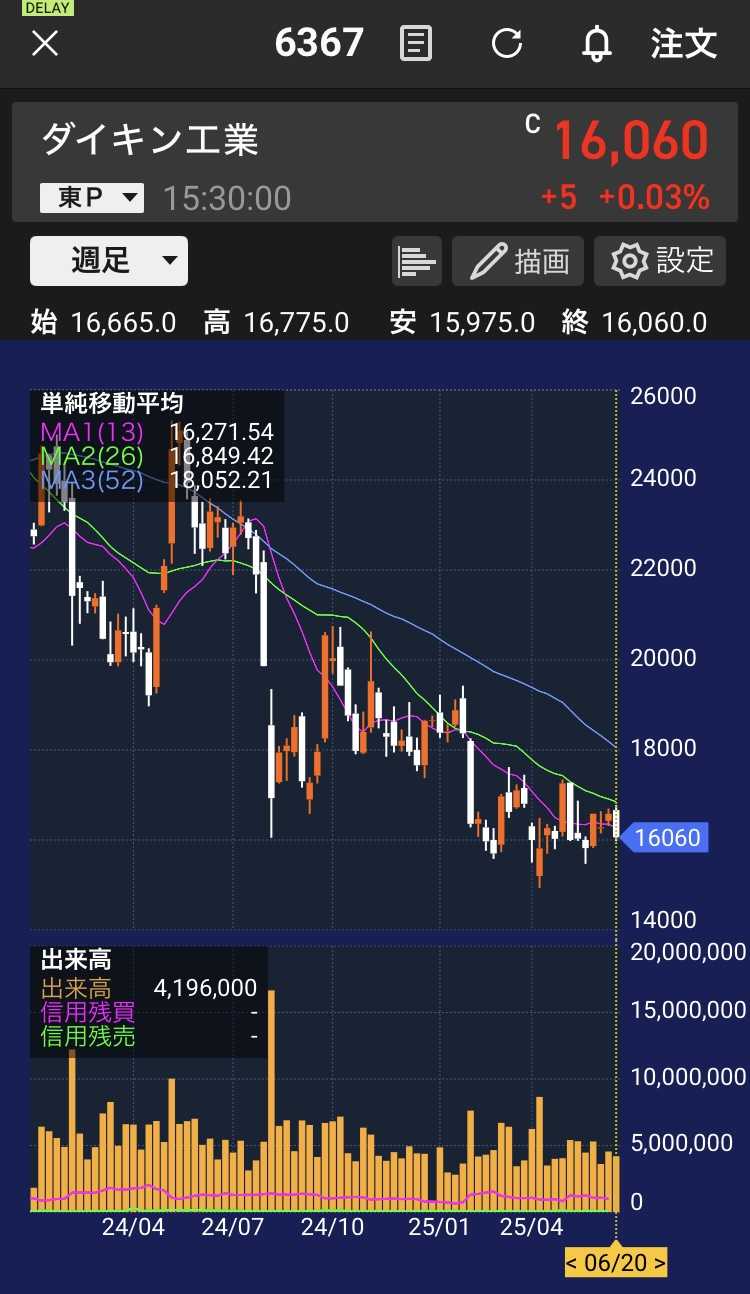Open the alert bell settings
Image resolution: width=750 pixels, height=1294 pixels.
click(597, 43)
